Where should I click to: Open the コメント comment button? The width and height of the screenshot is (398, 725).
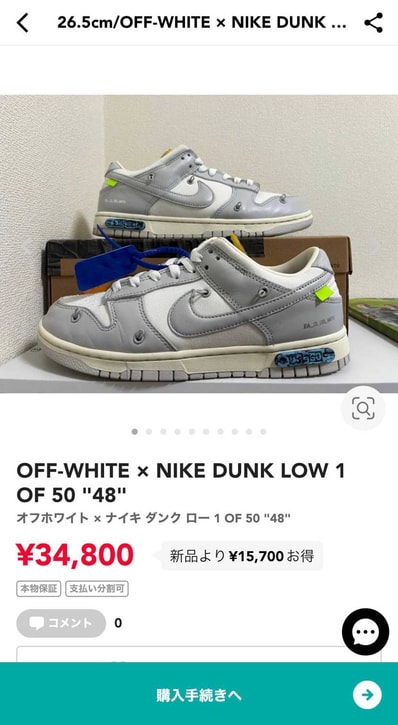click(x=61, y=623)
